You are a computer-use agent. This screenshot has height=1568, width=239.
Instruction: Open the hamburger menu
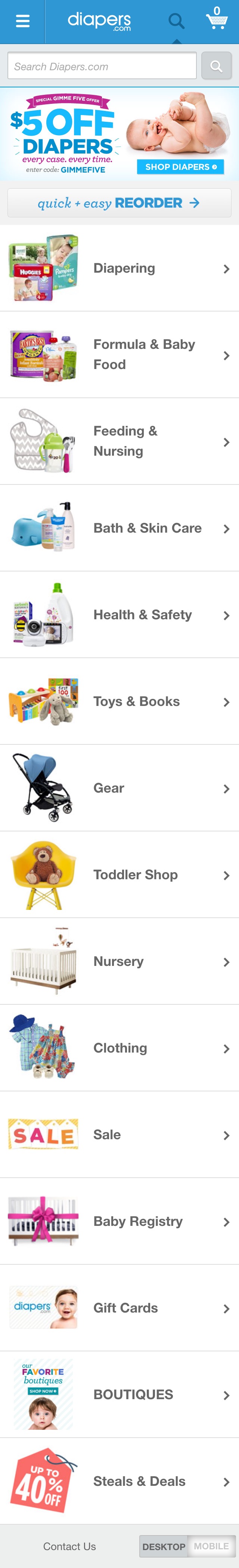(22, 21)
